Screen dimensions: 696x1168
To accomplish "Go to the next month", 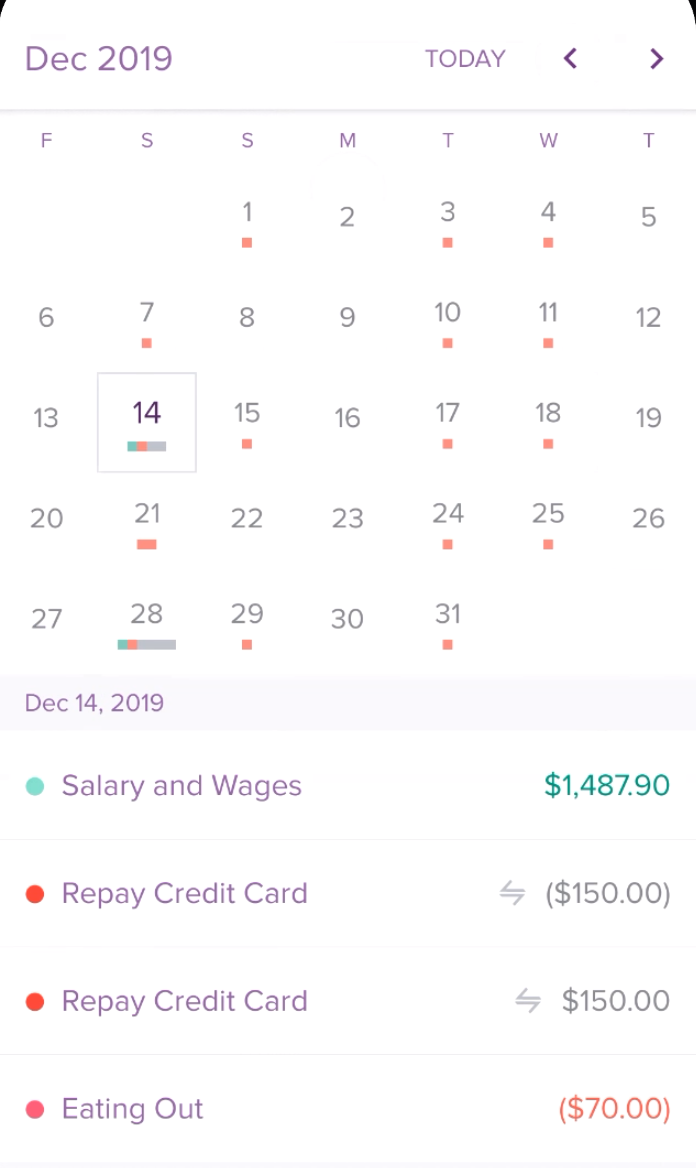I will (x=656, y=59).
